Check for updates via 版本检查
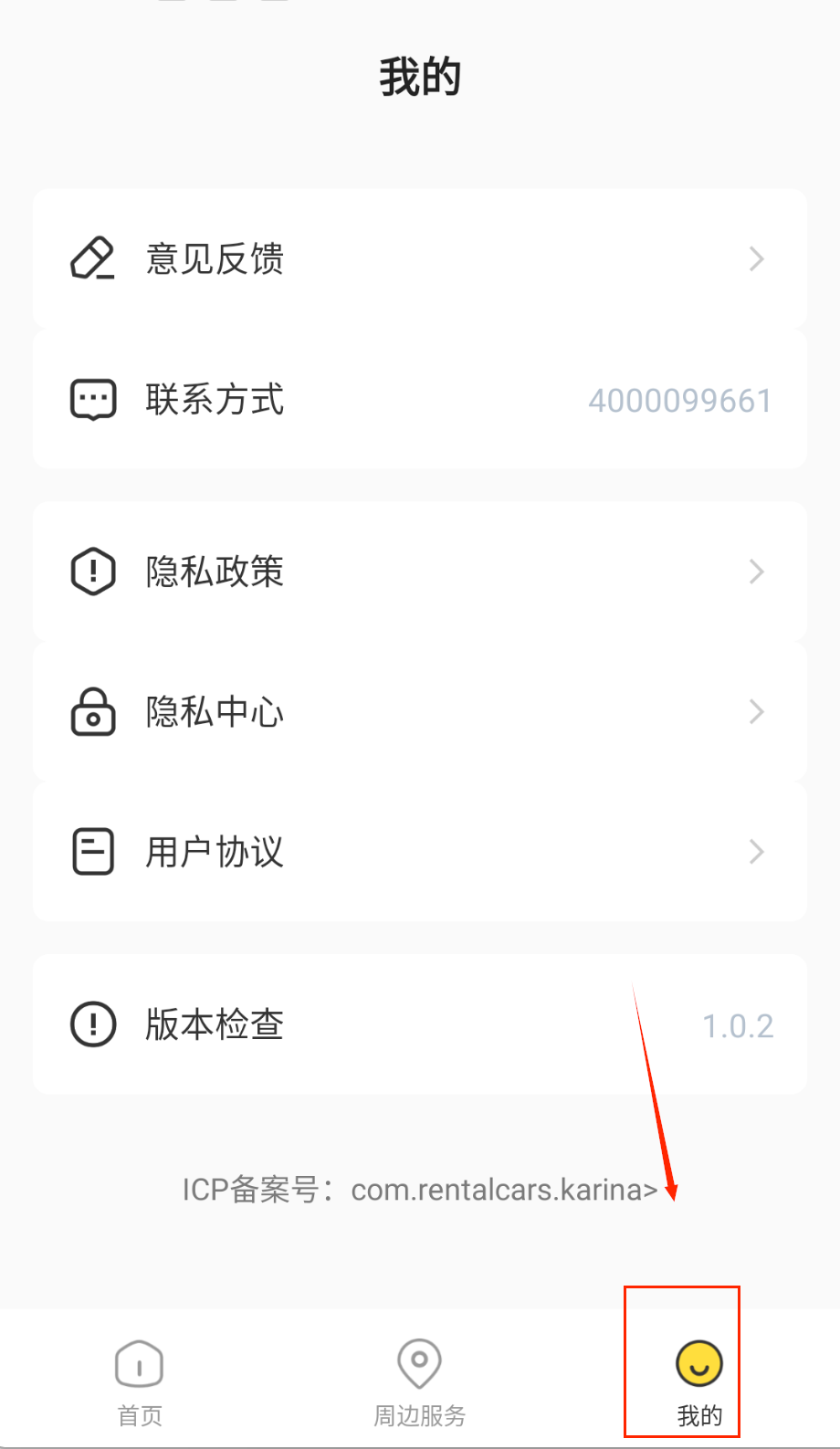840x1449 pixels. tap(419, 1024)
